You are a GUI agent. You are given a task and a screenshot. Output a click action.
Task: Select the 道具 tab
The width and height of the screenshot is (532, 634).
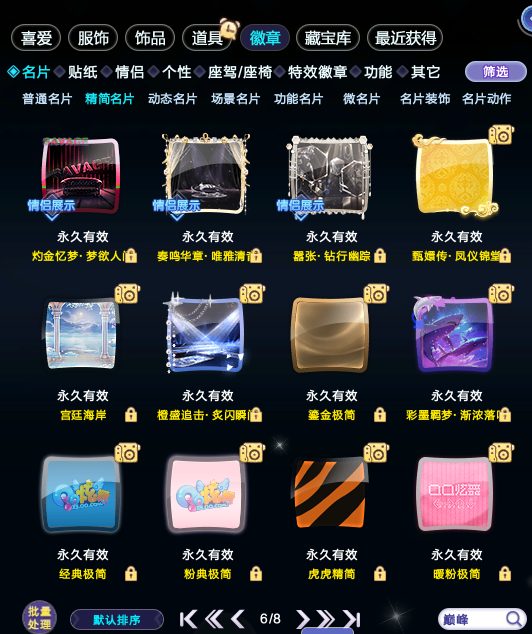click(x=207, y=38)
